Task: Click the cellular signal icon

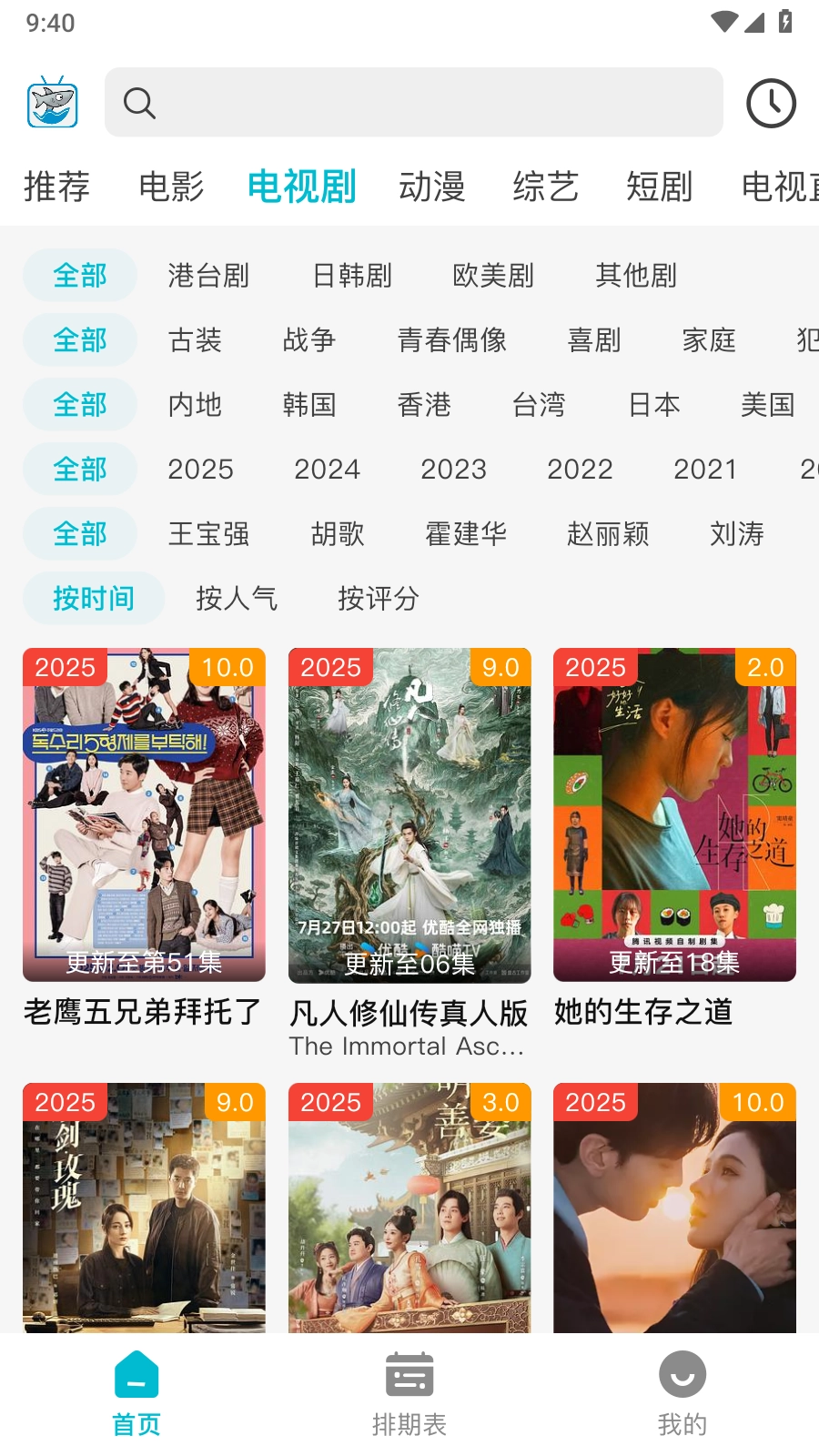Action: [756, 23]
